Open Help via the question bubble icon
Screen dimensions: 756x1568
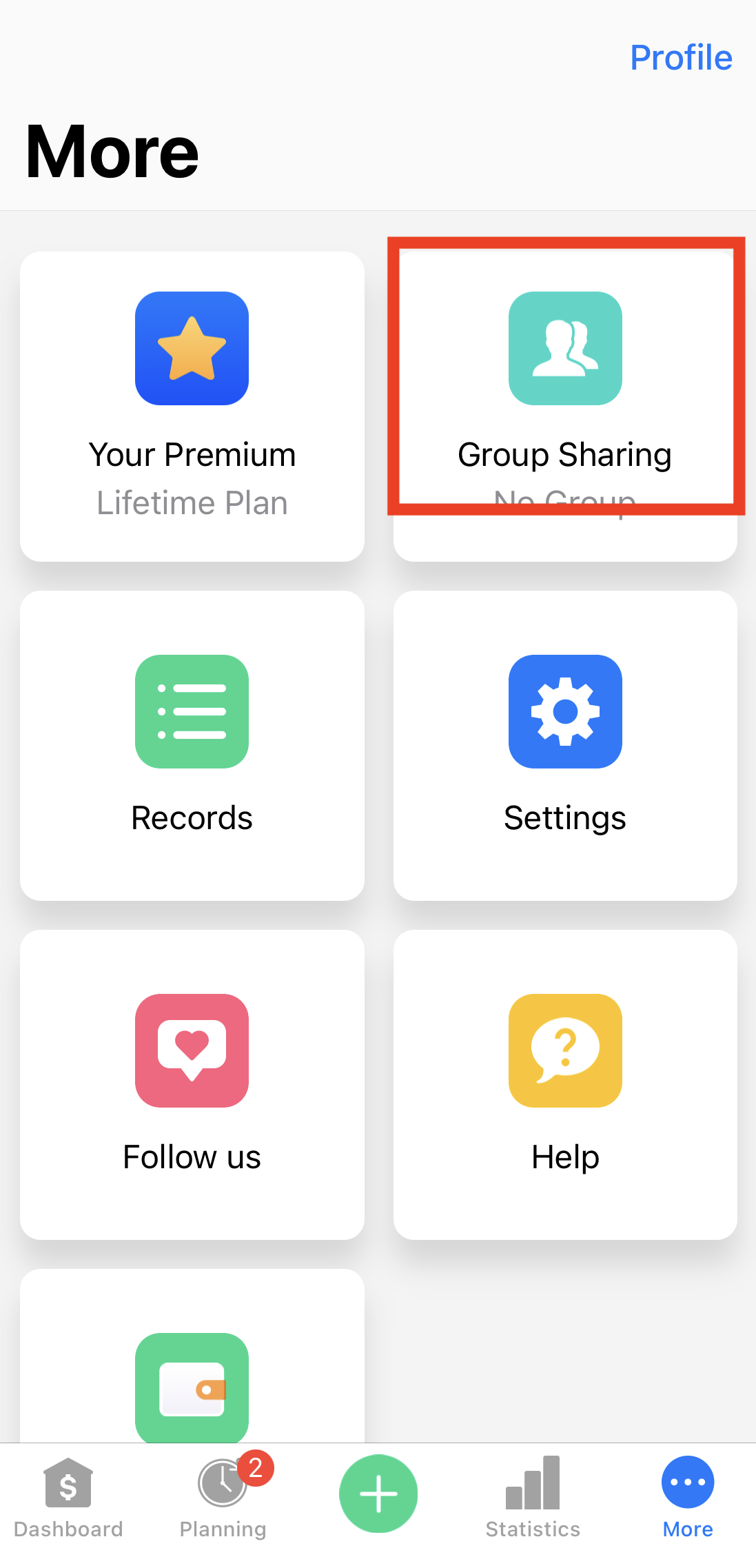pos(565,1051)
